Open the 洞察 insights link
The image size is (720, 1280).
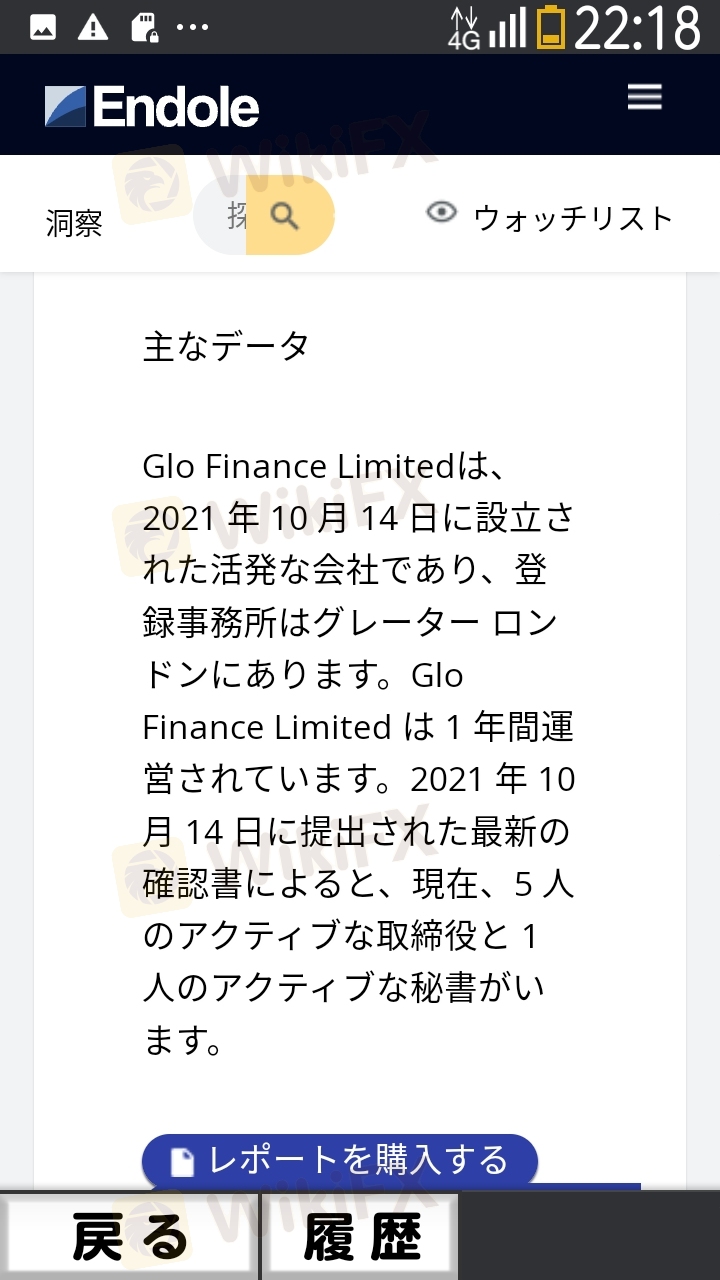click(74, 222)
